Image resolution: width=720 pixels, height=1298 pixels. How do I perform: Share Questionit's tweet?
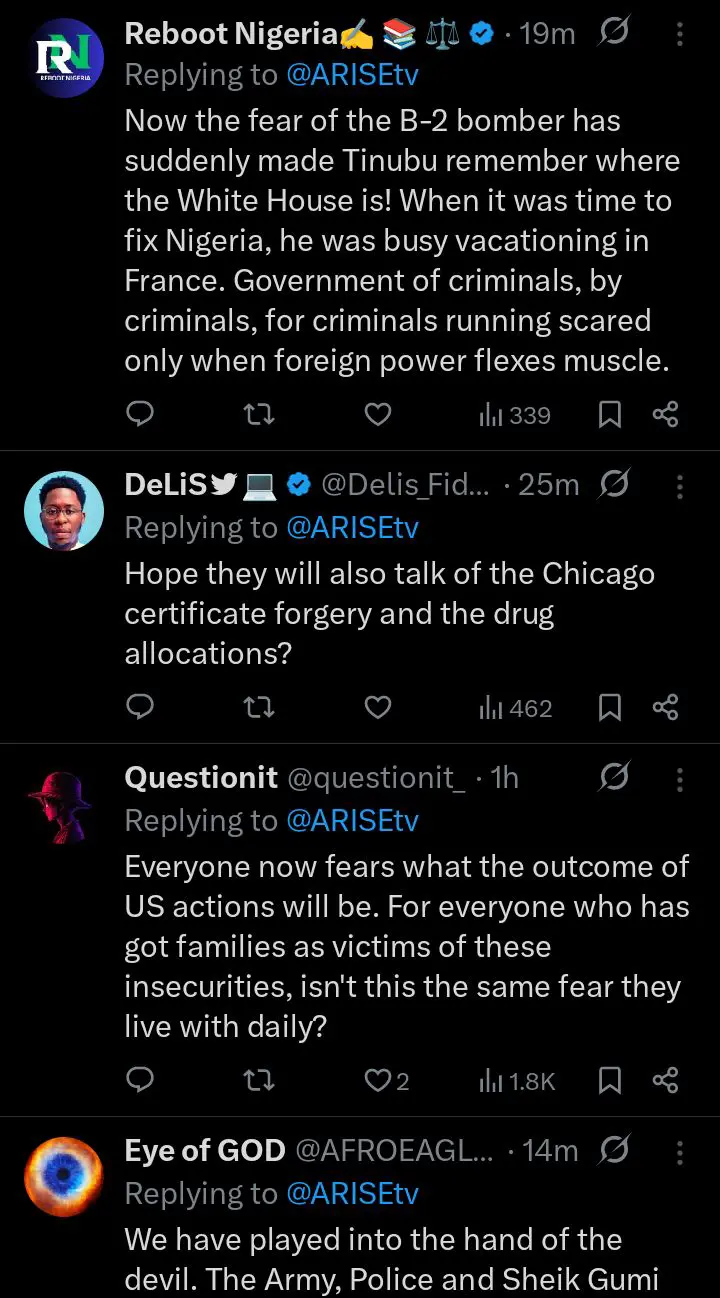pyautogui.click(x=666, y=1081)
